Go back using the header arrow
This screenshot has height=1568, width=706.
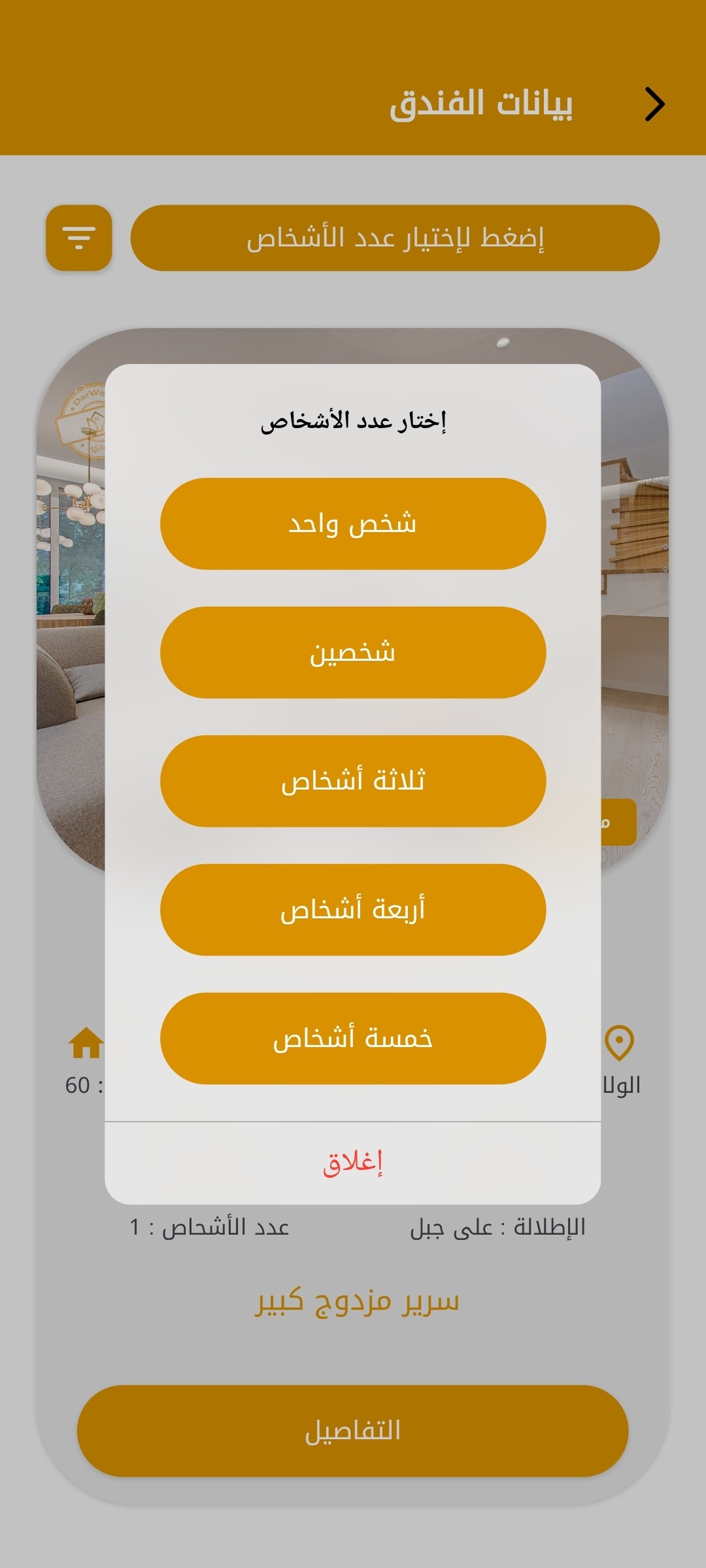click(654, 105)
